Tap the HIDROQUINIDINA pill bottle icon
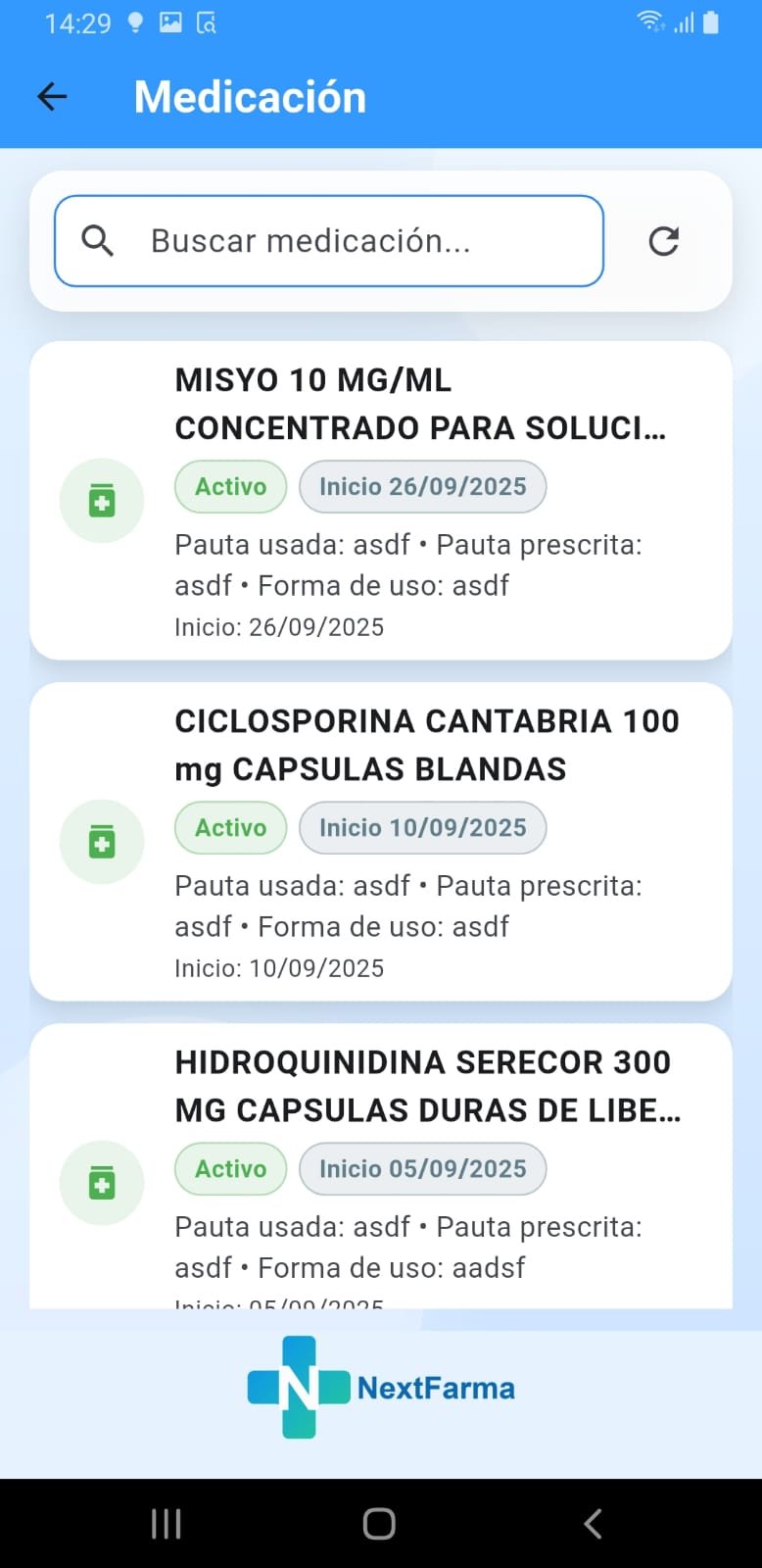The height and width of the screenshot is (1568, 762). pos(101,1182)
